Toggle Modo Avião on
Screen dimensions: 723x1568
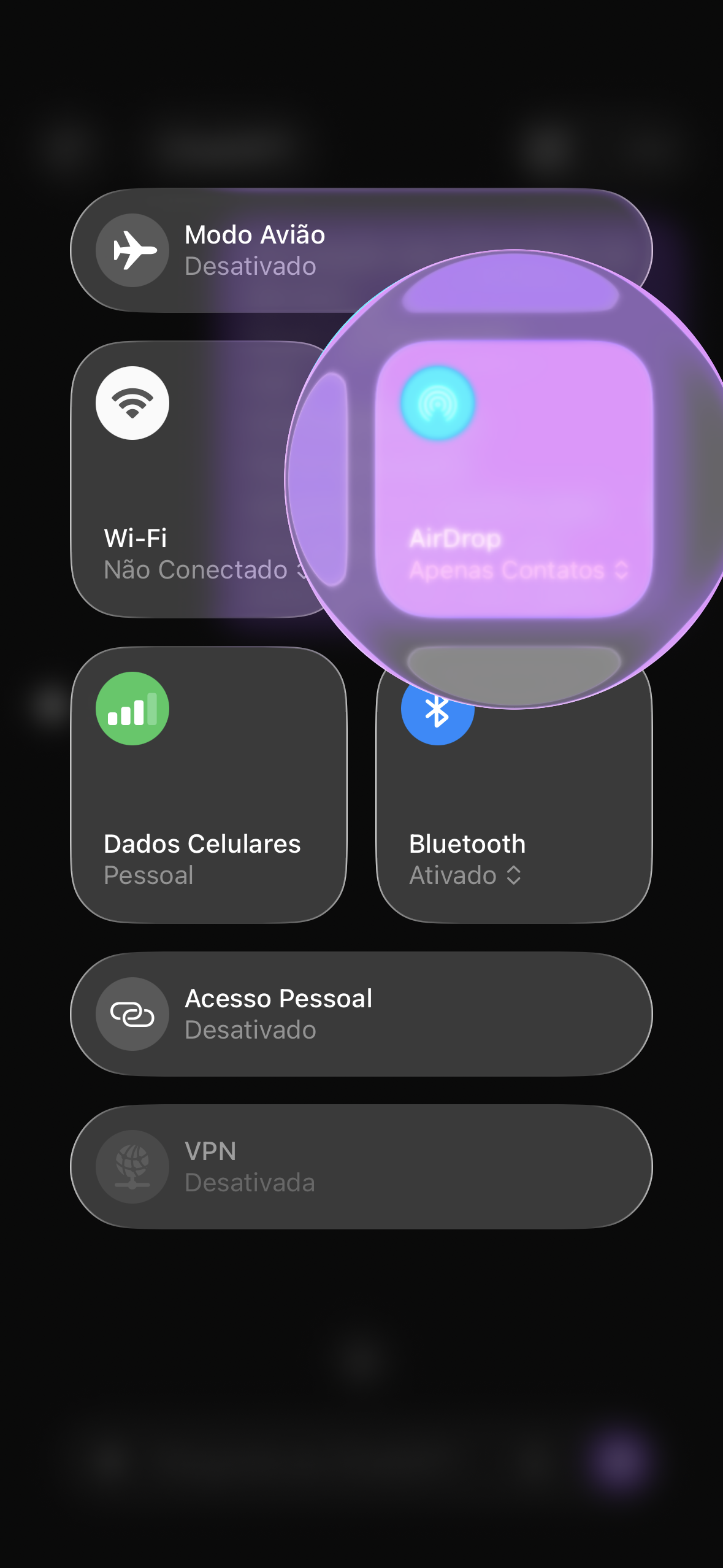pos(132,250)
